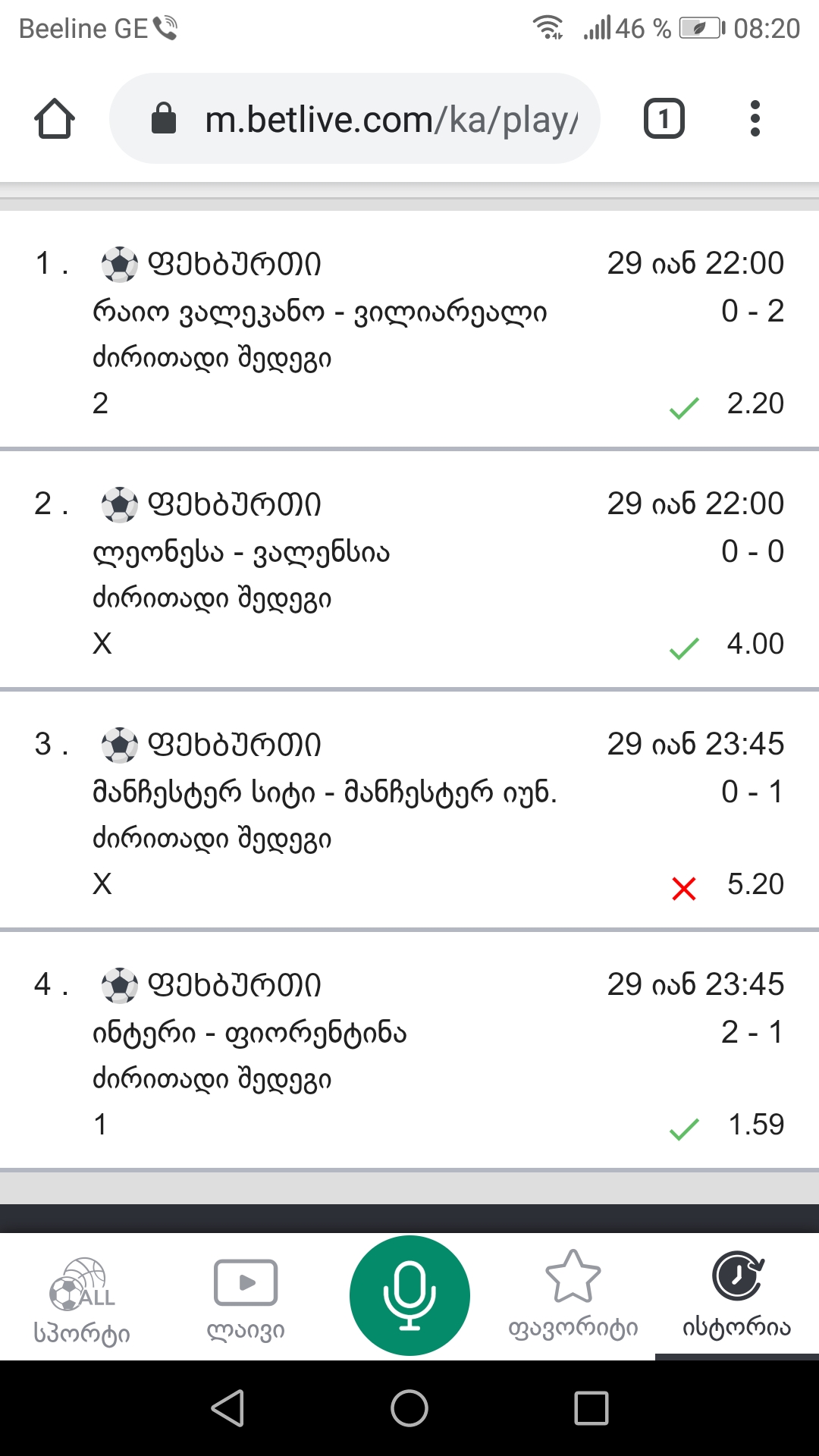Go to the ფავორიტი tab
Screen dimensions: 819x1456
[573, 1298]
